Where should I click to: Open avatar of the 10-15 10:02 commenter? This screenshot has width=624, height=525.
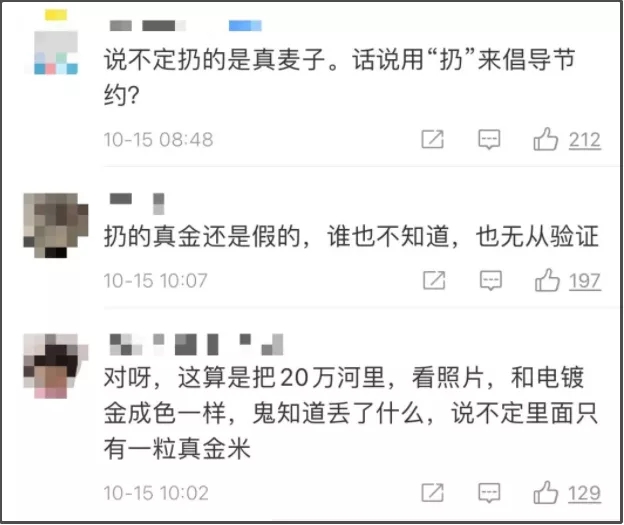click(x=56, y=363)
